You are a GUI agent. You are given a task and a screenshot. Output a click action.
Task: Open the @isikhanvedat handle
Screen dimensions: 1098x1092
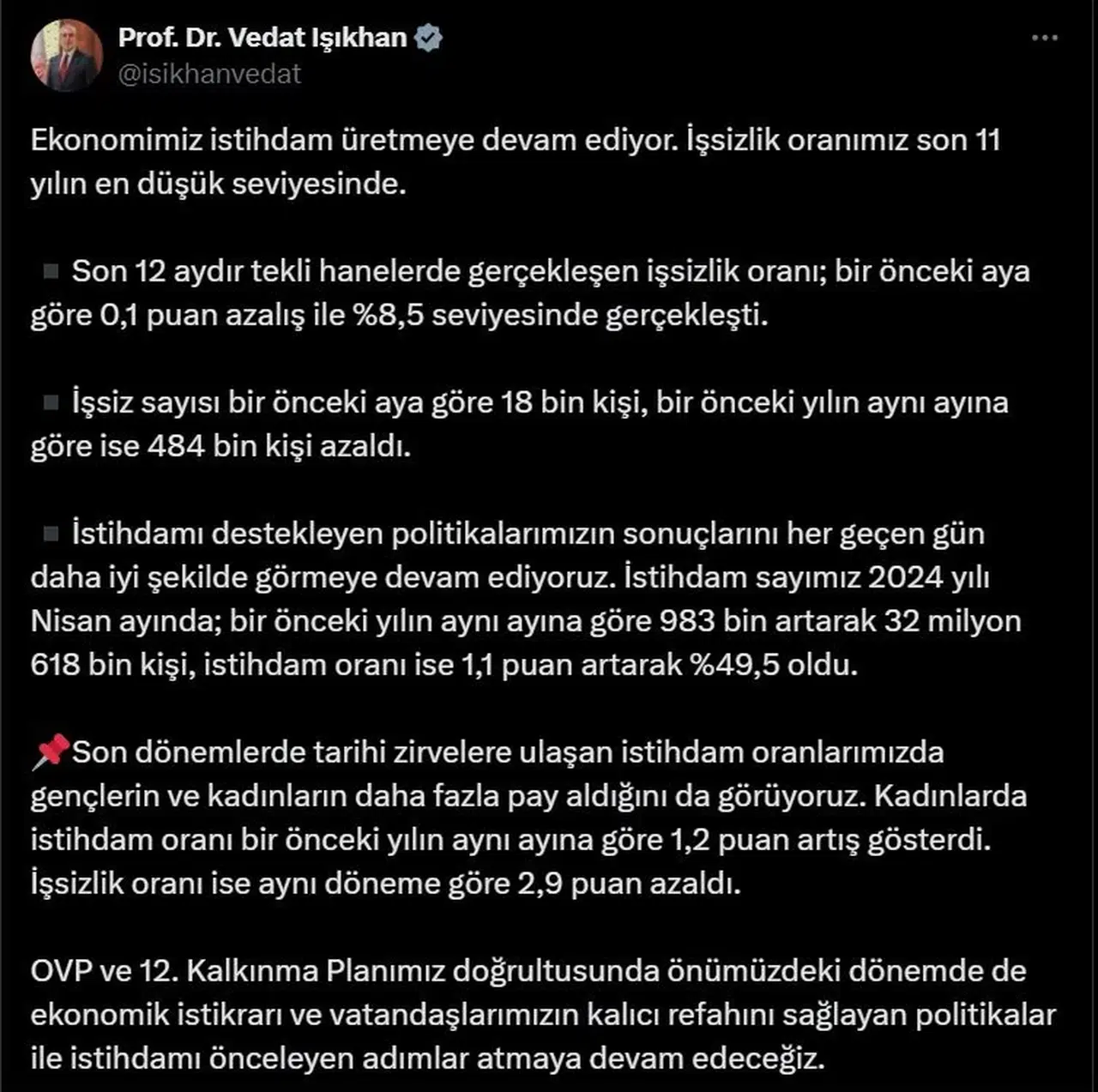209,75
